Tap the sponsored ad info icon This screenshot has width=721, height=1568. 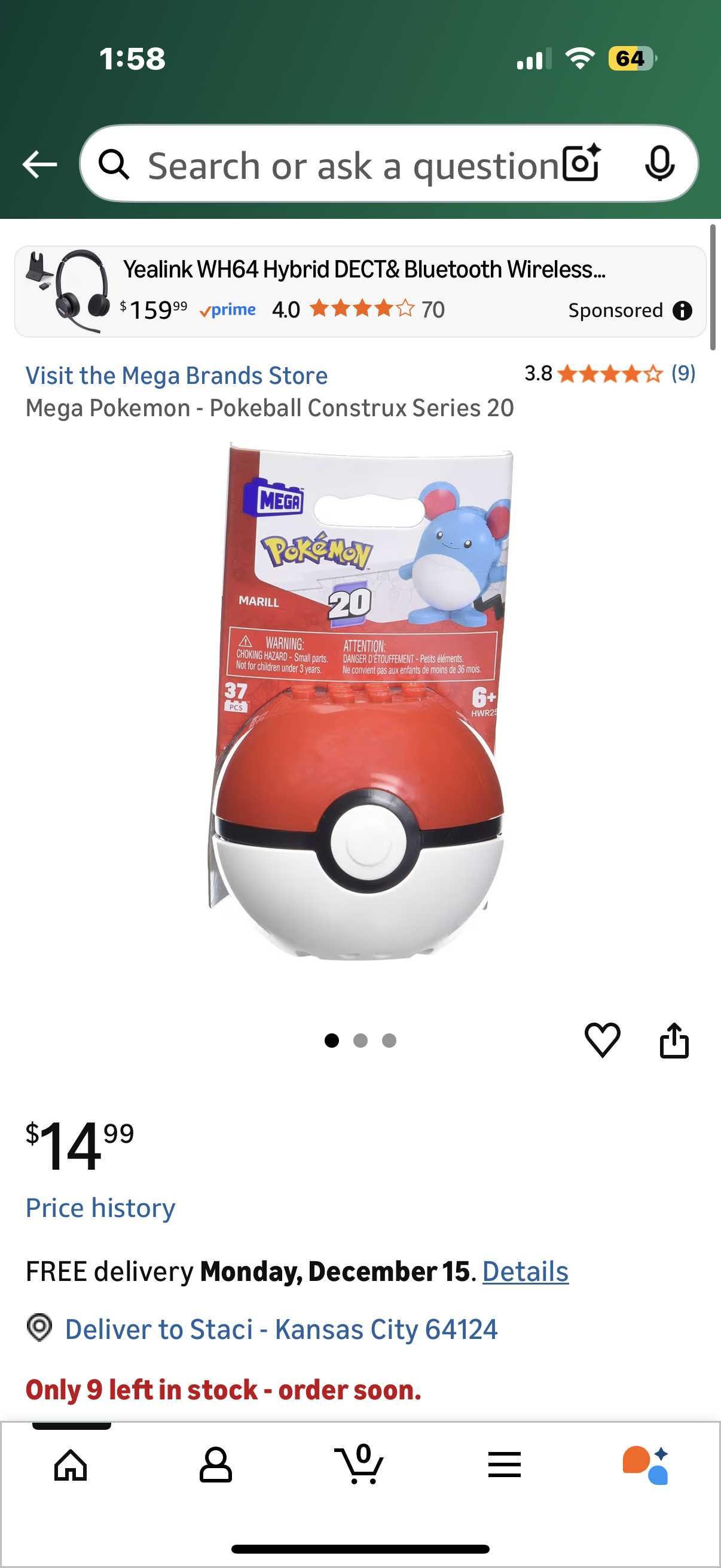682,310
